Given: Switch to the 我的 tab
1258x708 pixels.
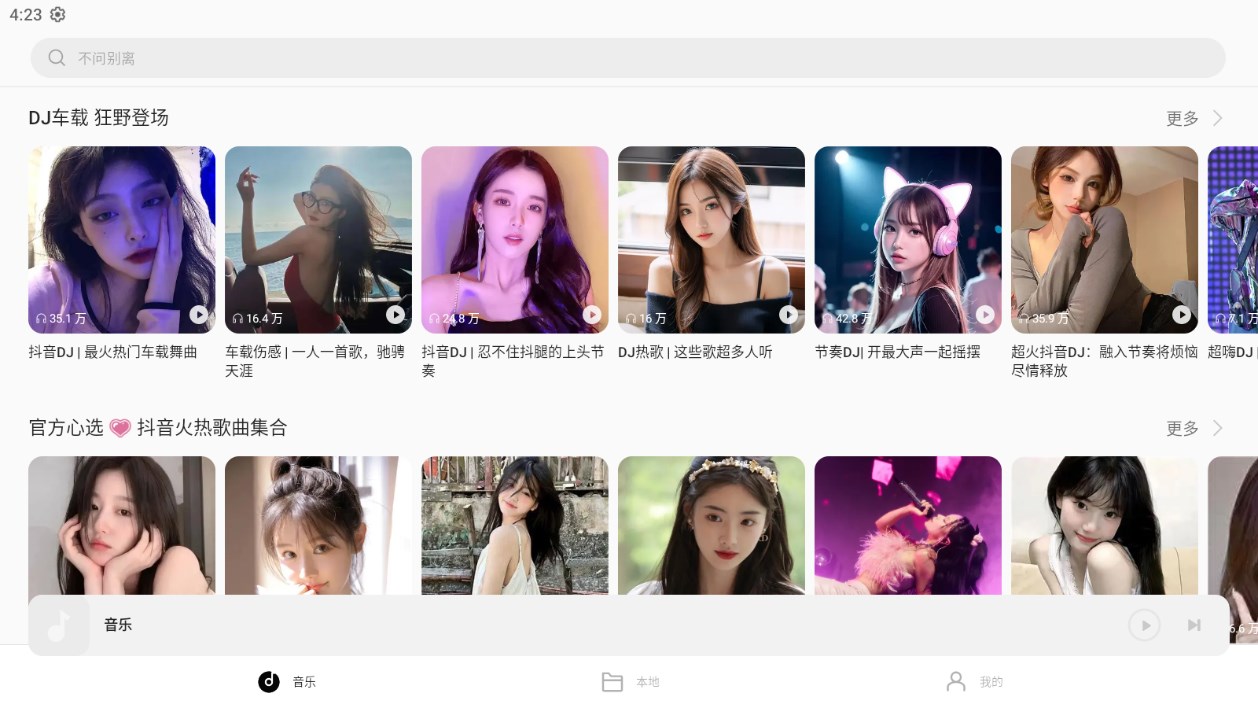Looking at the screenshot, I should [x=974, y=682].
